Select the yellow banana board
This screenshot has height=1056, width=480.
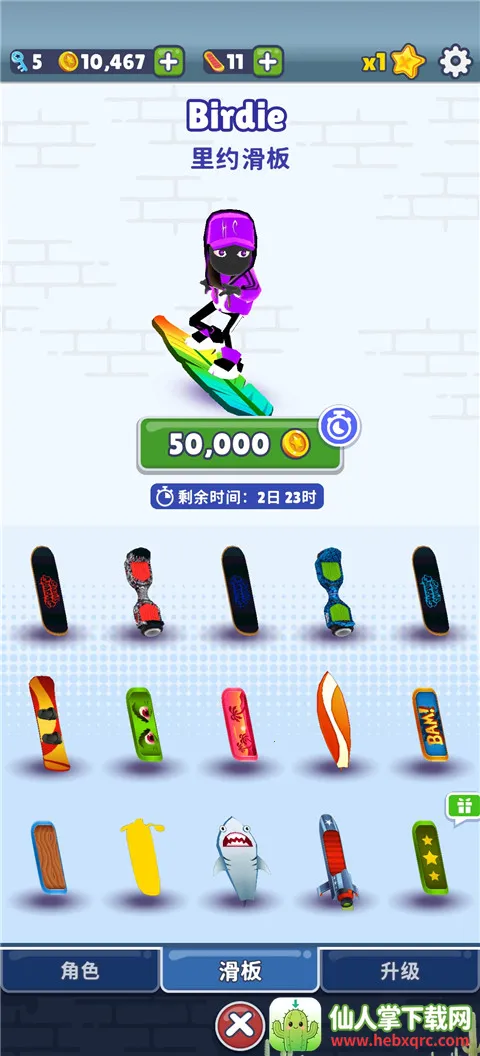tap(145, 857)
